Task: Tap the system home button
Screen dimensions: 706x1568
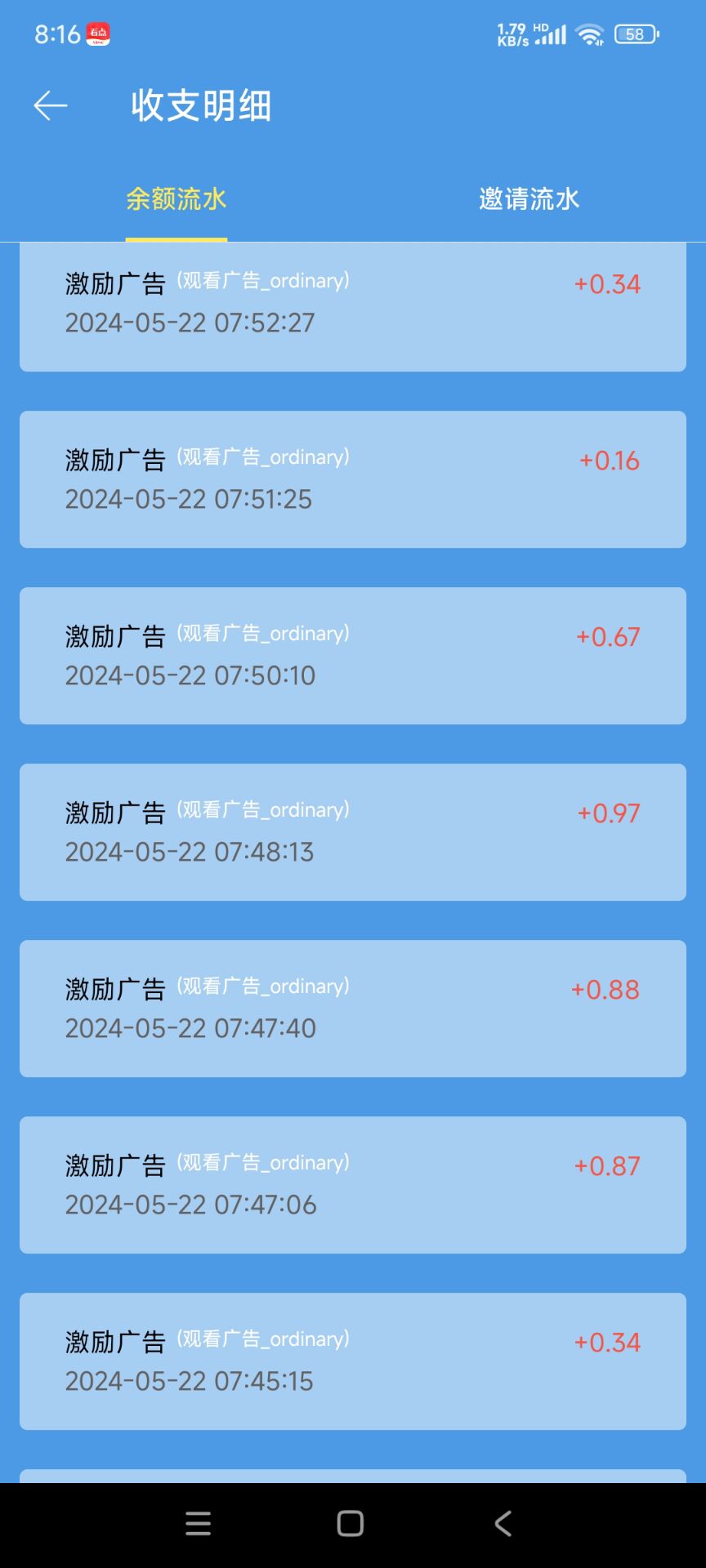Action: 351,1523
